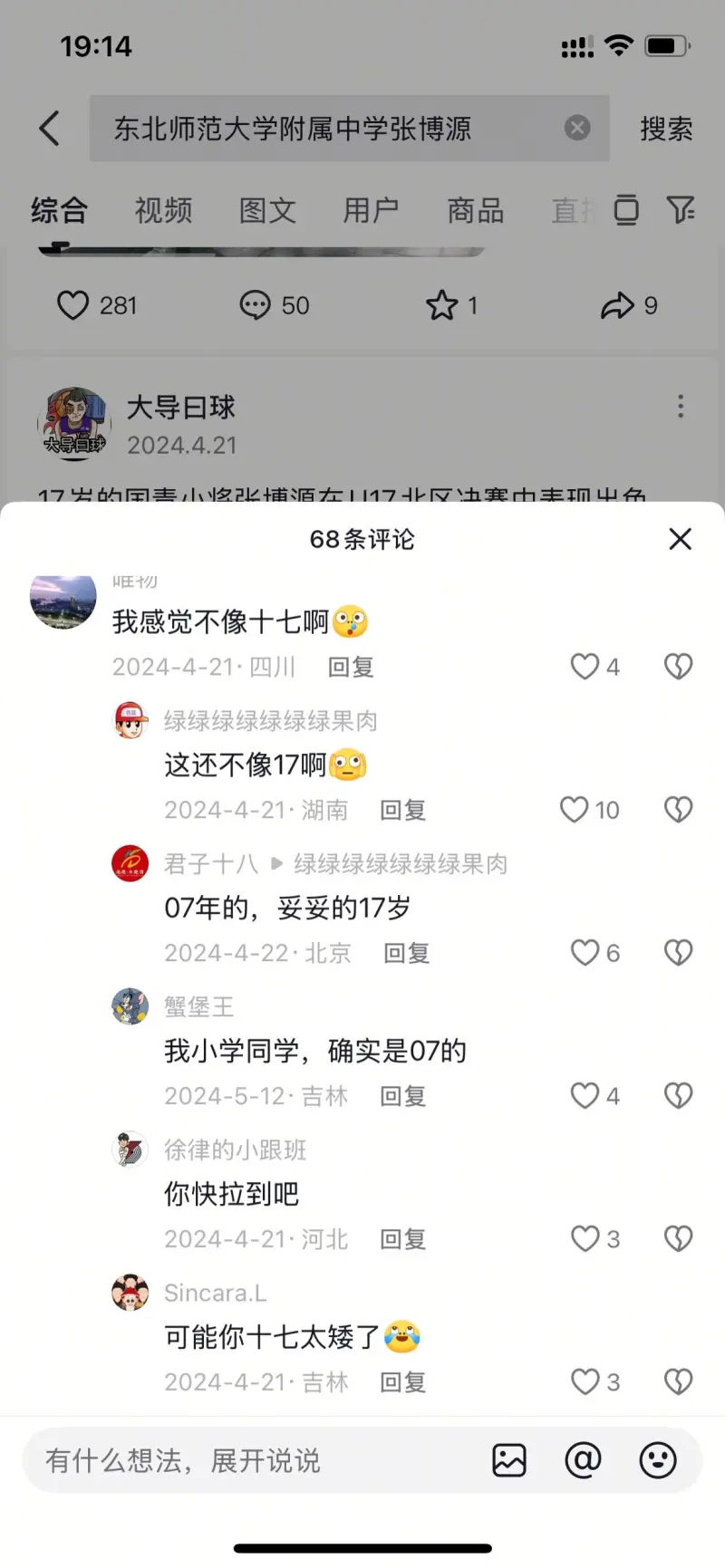
Task: Like the comment 我感觉不像十七啊
Action: tap(585, 667)
